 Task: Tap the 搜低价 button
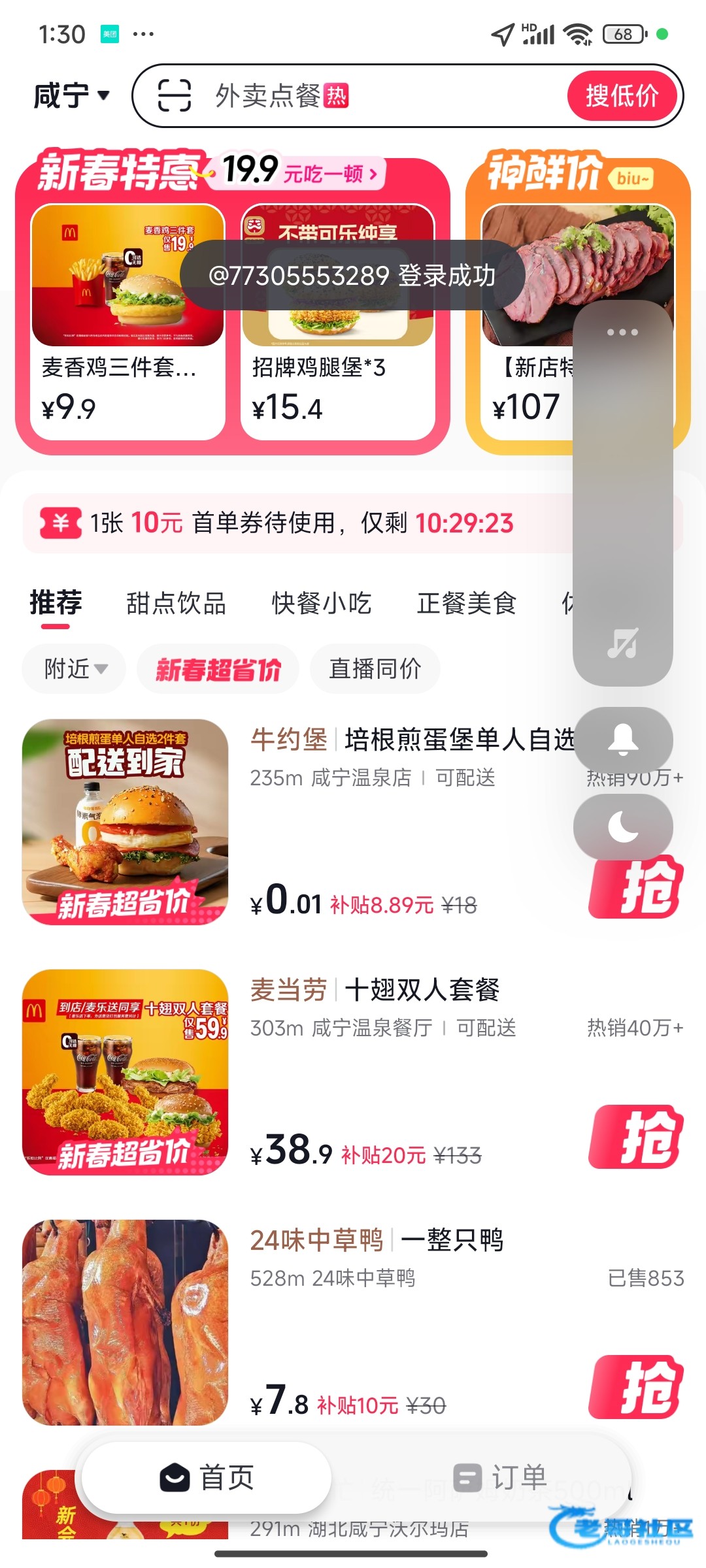click(622, 96)
